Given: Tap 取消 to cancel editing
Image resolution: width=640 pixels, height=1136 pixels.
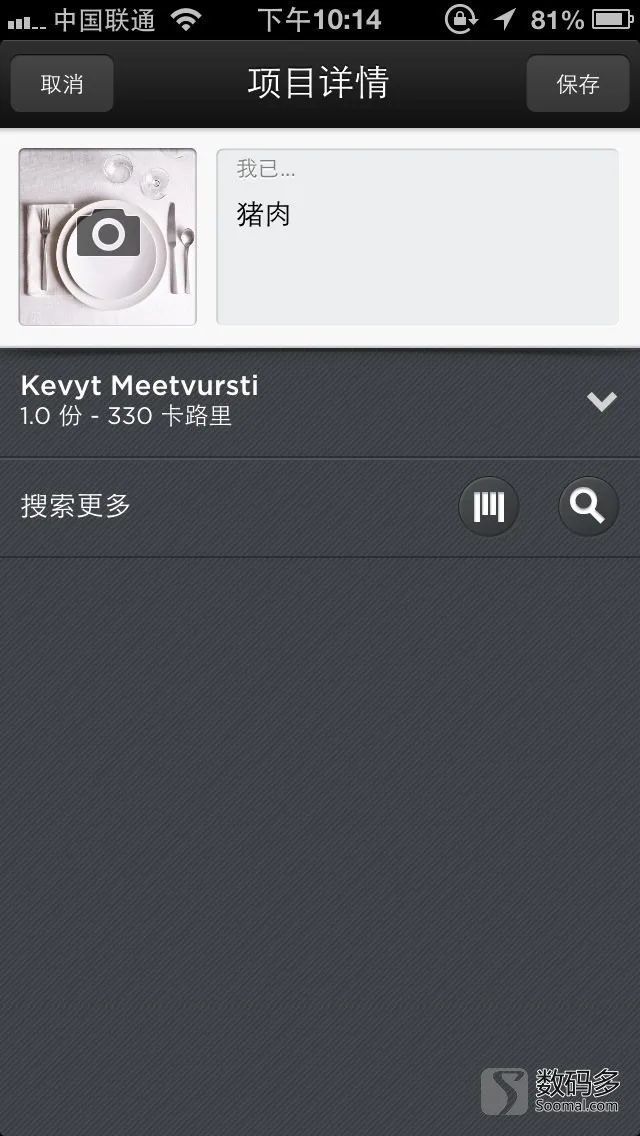Looking at the screenshot, I should point(62,84).
